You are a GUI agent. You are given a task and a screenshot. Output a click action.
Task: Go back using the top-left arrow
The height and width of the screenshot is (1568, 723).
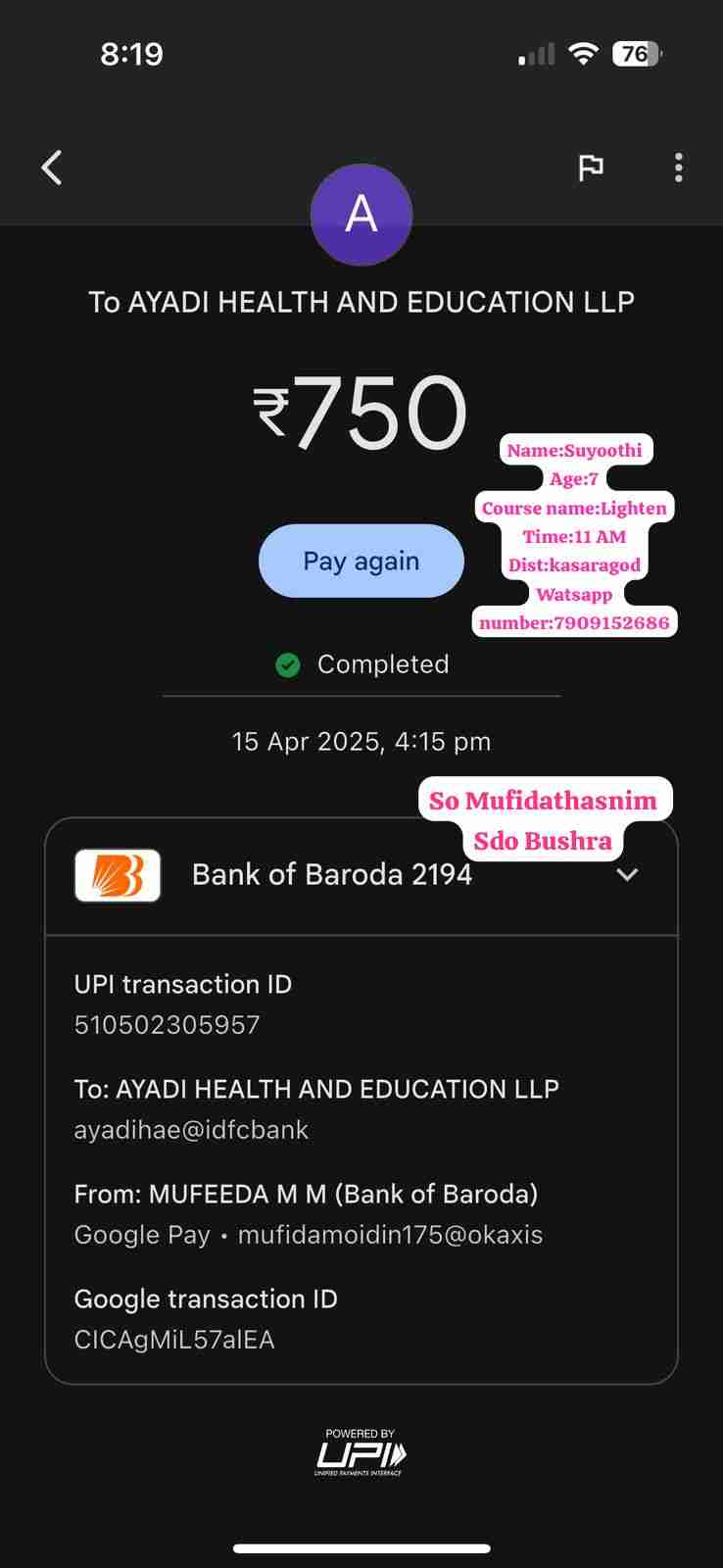(x=52, y=168)
